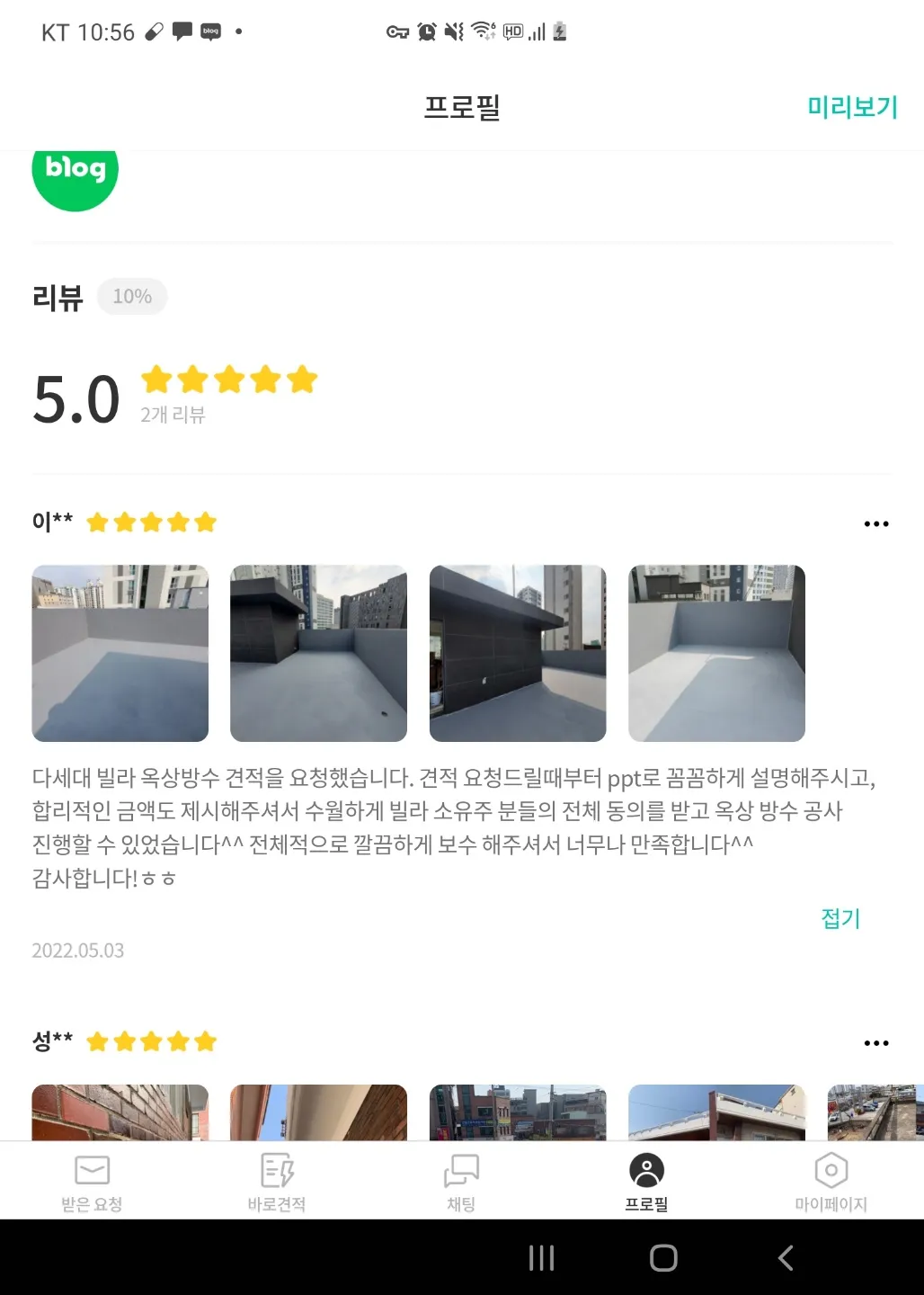Image resolution: width=924 pixels, height=1295 pixels.
Task: Tap the Android home button
Action: coord(662,1259)
